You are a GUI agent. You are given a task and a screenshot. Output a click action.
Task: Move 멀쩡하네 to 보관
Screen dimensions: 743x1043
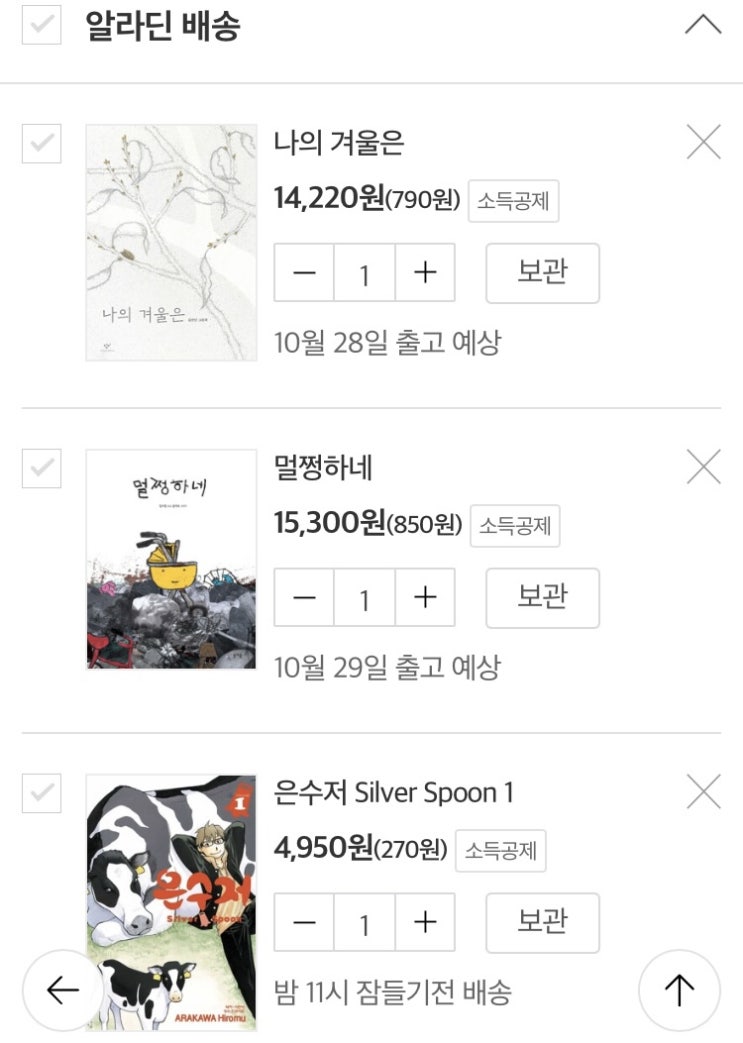(543, 598)
